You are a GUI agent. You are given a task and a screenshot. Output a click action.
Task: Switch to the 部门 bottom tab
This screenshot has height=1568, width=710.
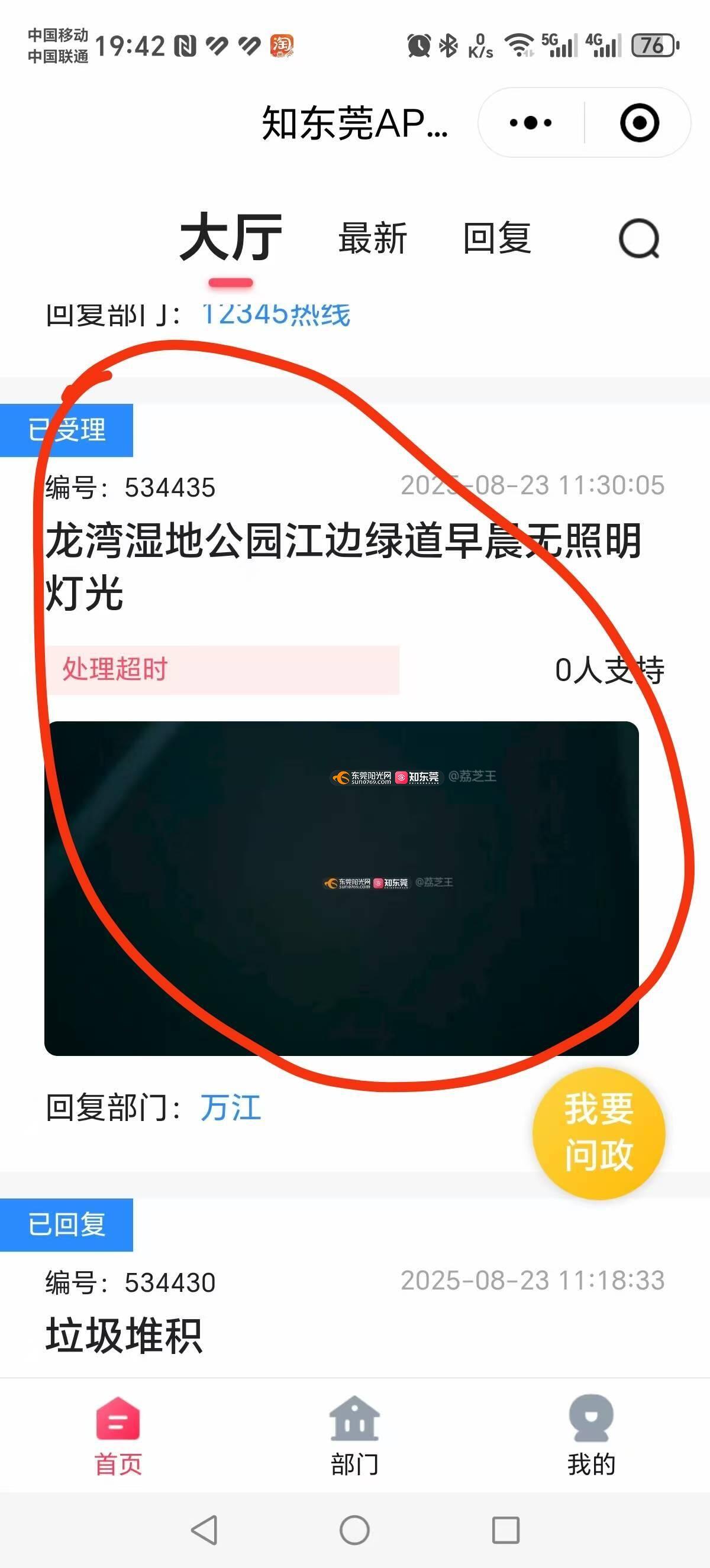(354, 1437)
